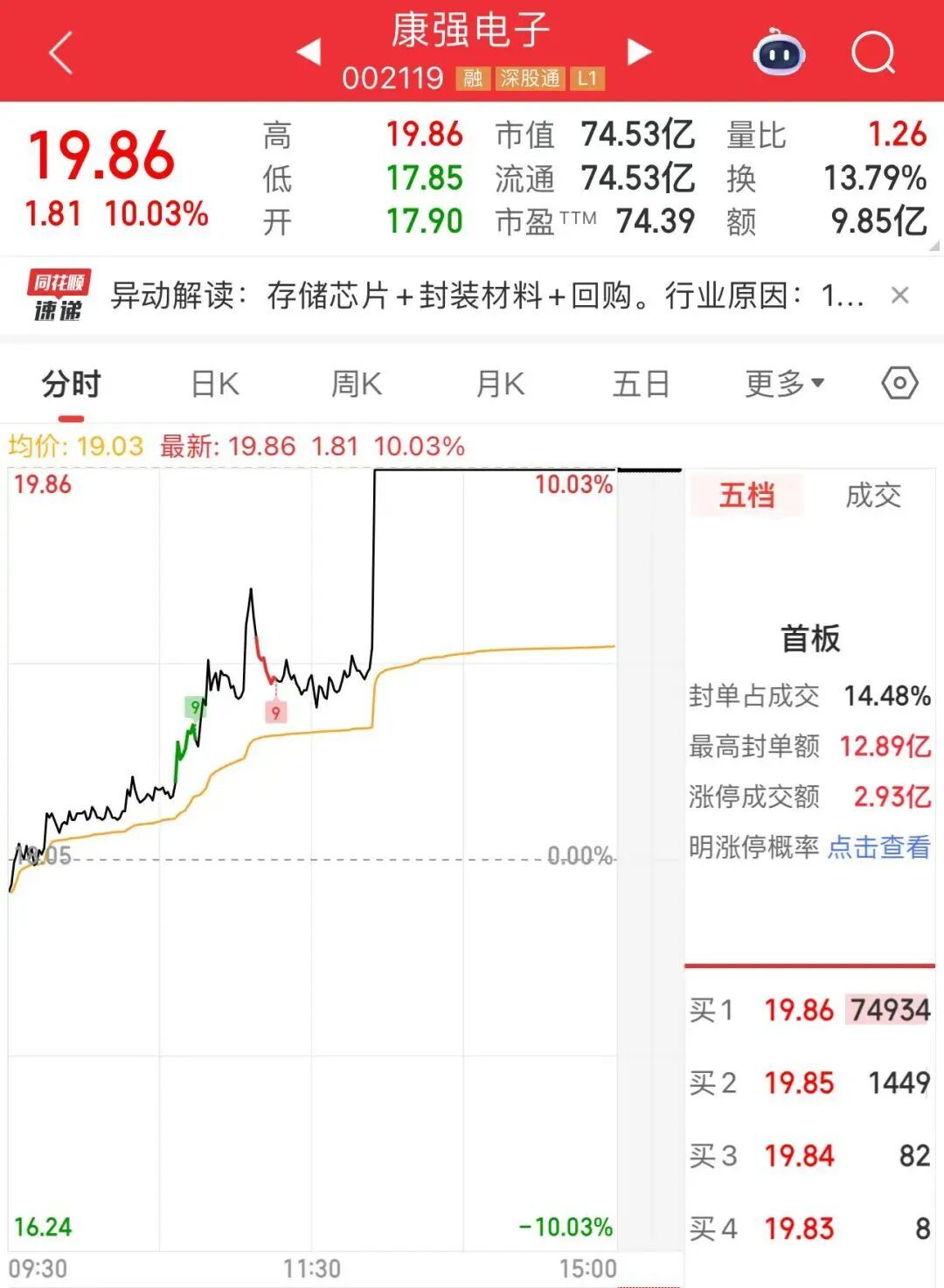Switch to the 周K tab

(x=357, y=384)
